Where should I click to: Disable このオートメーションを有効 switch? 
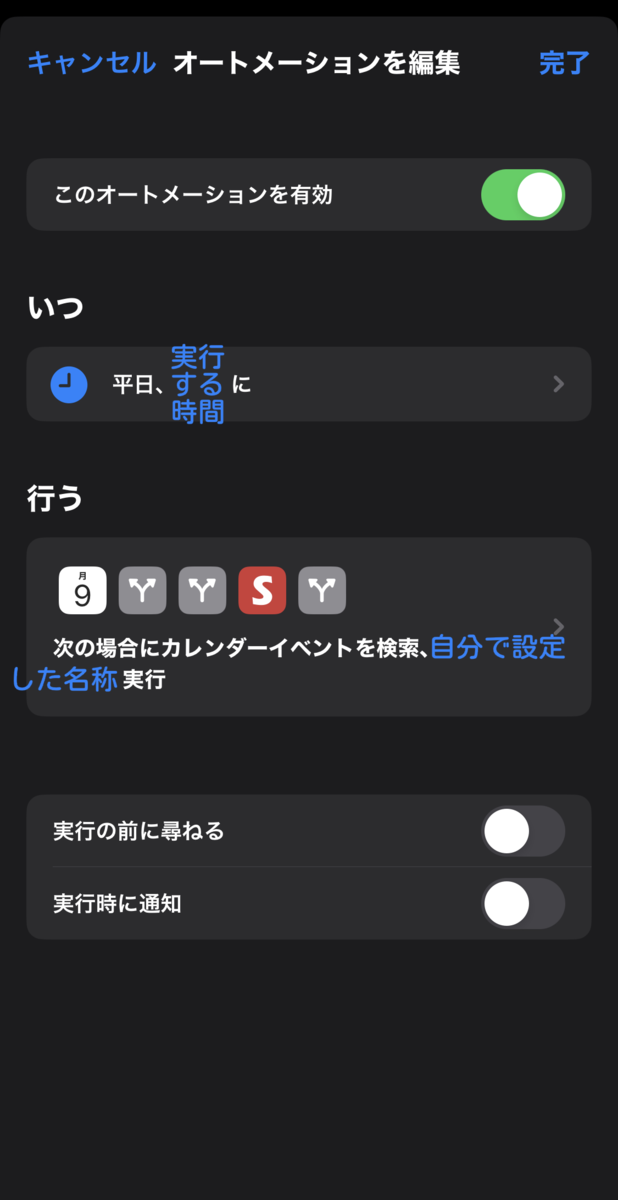click(x=523, y=195)
